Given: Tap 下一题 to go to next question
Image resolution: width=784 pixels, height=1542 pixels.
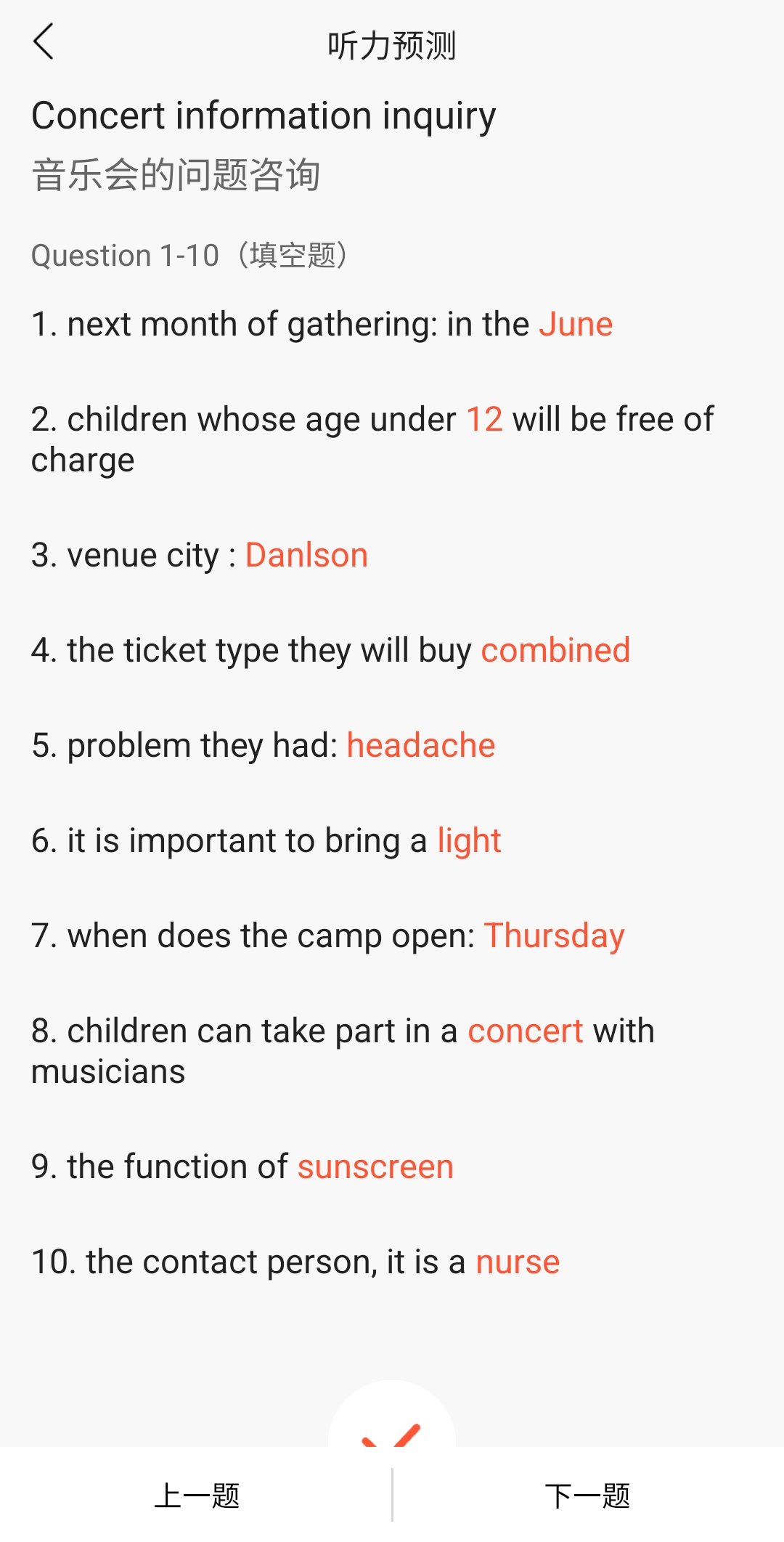Looking at the screenshot, I should coord(588,1496).
